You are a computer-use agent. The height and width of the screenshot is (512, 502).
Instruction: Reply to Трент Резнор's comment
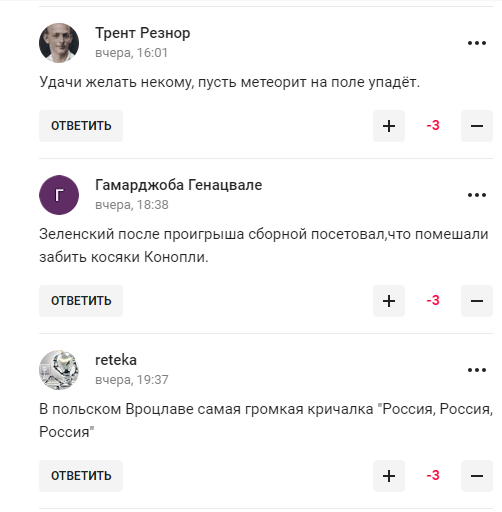point(81,126)
